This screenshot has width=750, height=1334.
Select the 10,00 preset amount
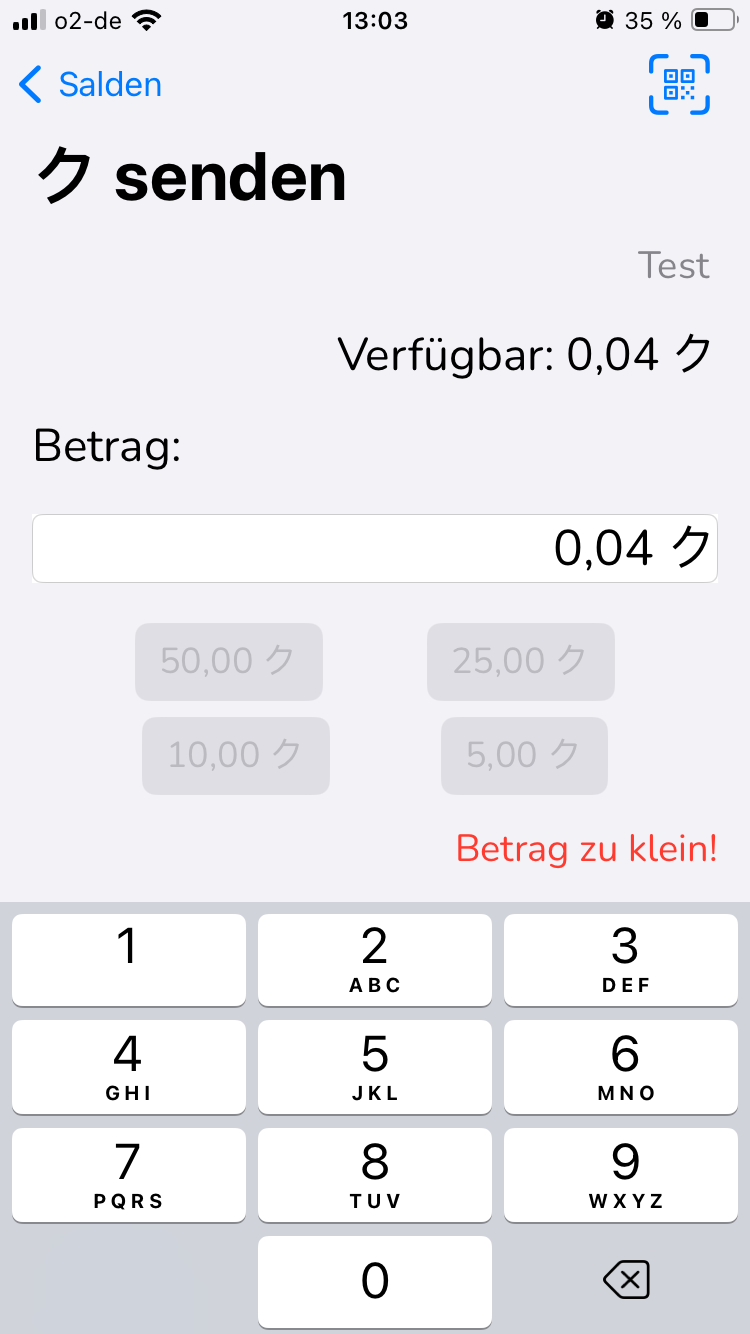click(x=236, y=755)
